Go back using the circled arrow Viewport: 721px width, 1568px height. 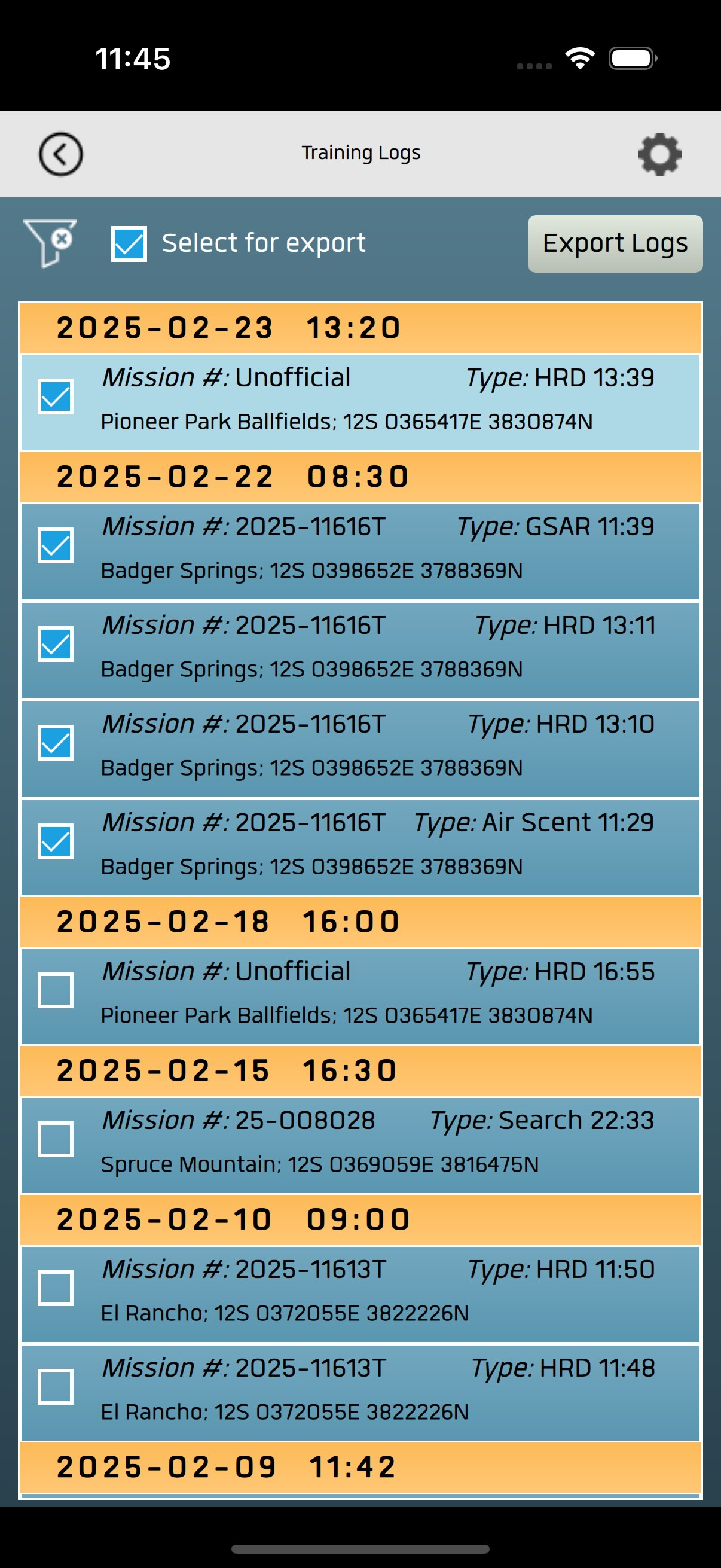tap(61, 154)
